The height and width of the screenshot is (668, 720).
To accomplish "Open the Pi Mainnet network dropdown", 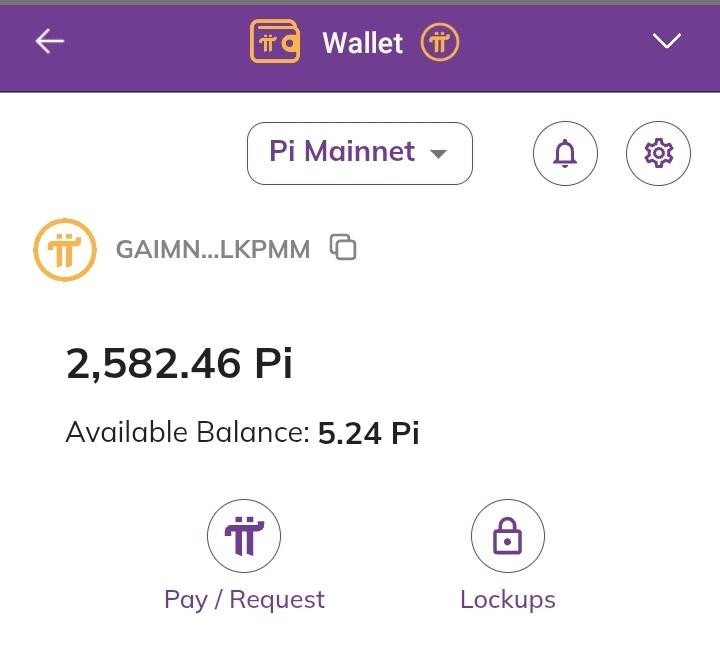I will (359, 153).
